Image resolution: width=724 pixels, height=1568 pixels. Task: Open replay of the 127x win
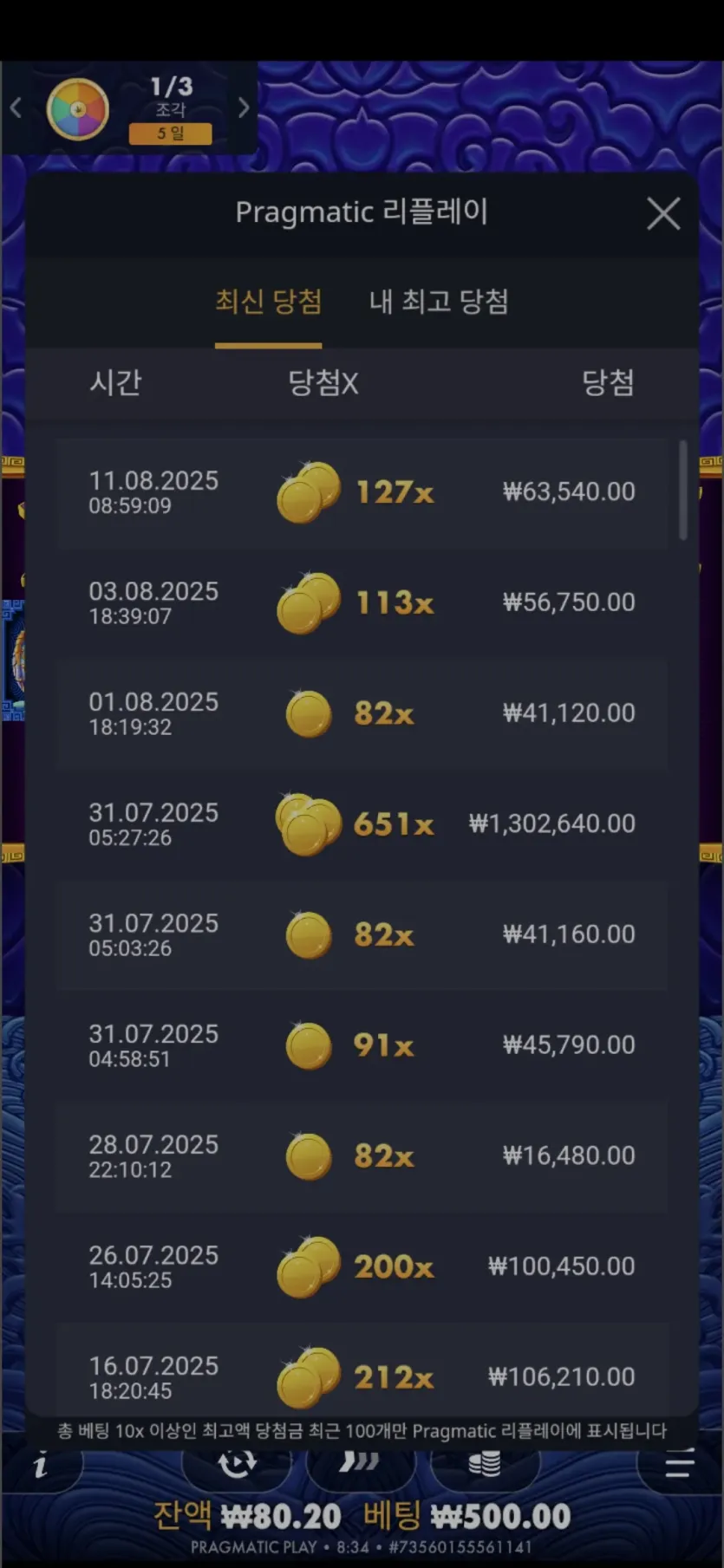[x=362, y=492]
